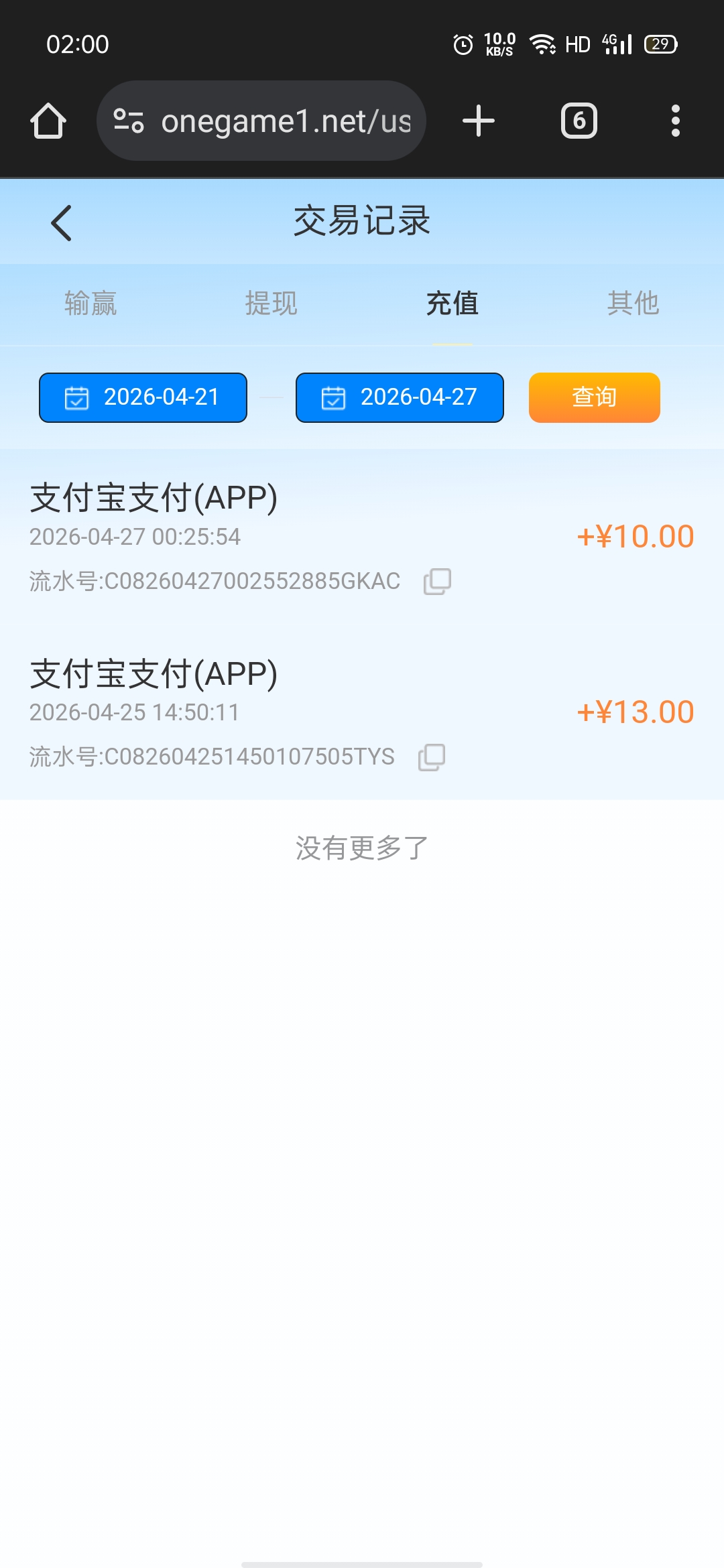
Task: Open the browser three-dot overflow menu
Action: (675, 121)
